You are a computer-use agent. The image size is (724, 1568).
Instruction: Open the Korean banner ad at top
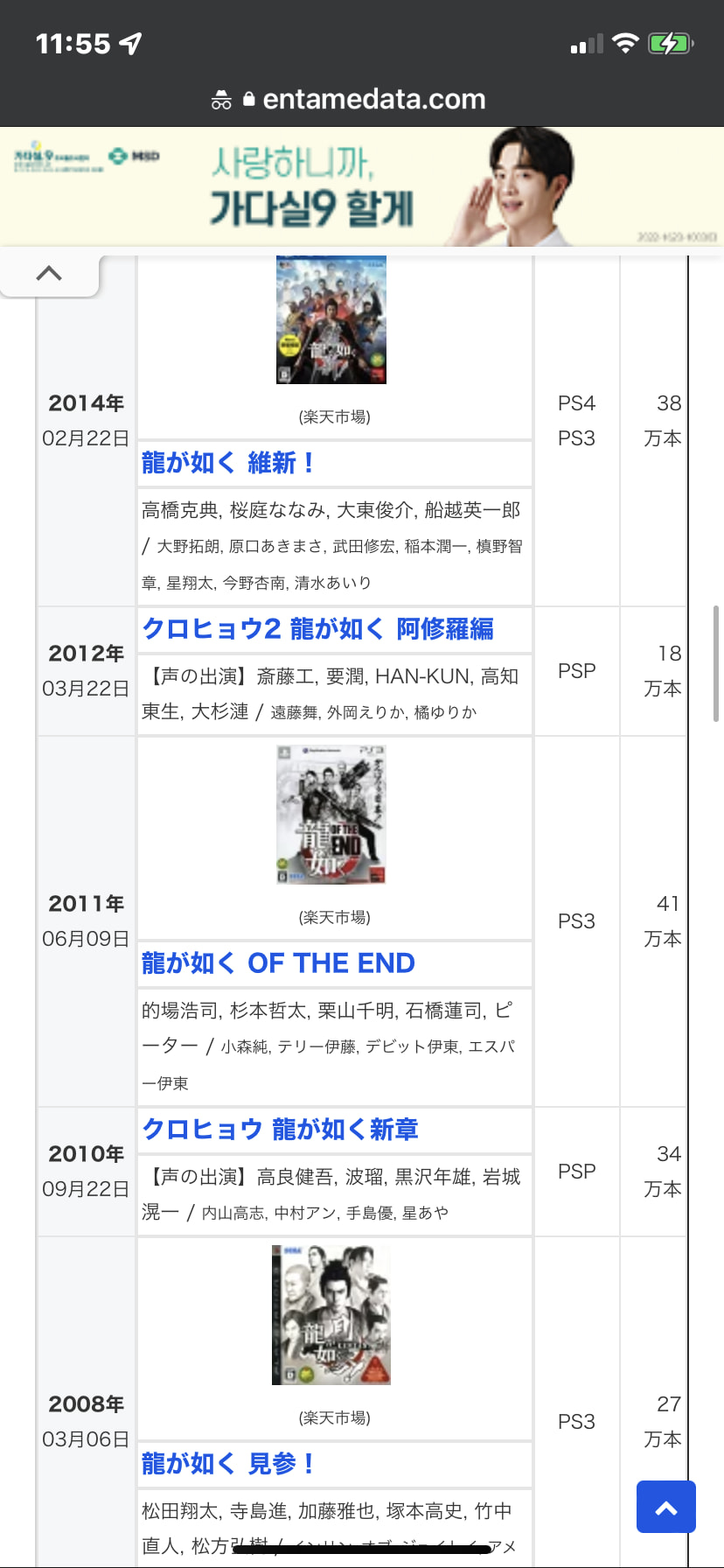pyautogui.click(x=362, y=186)
